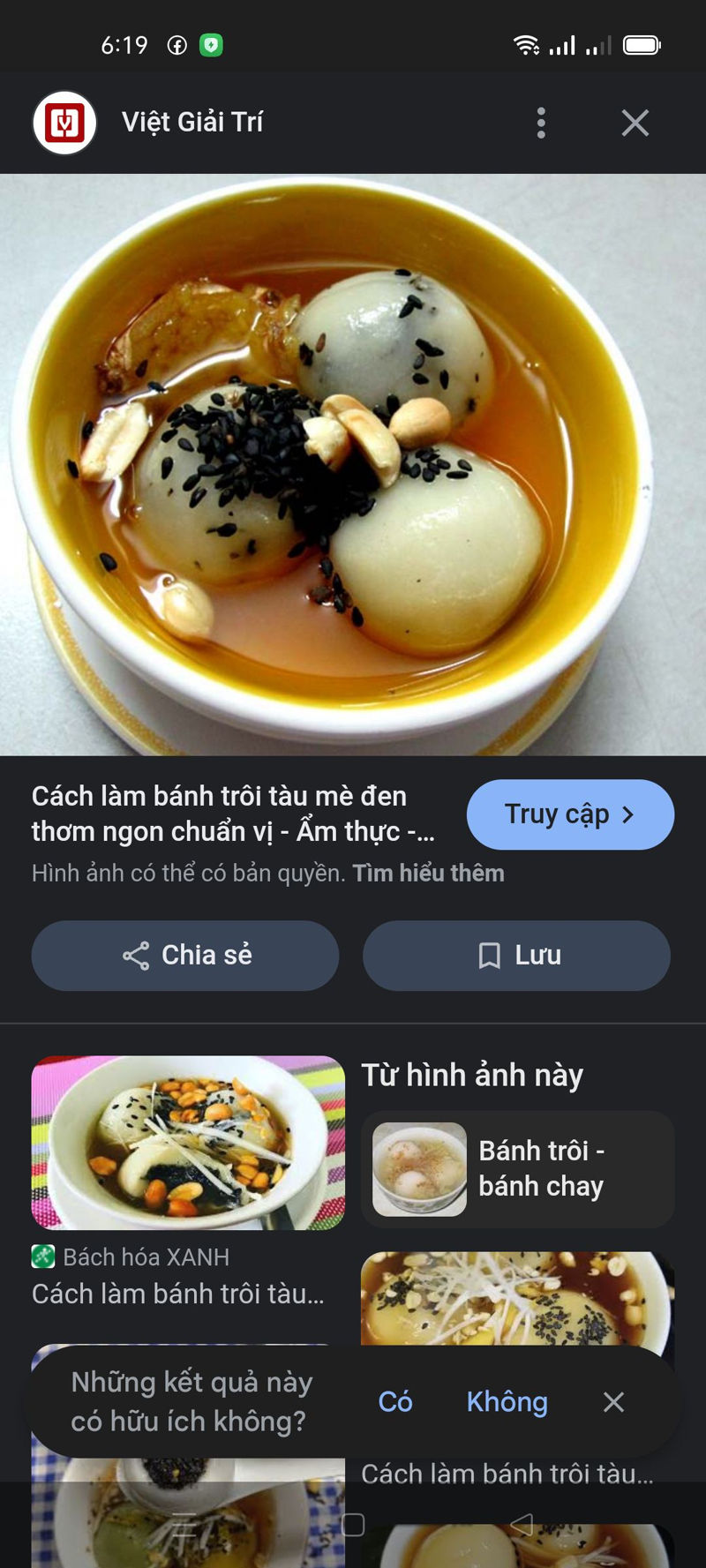Viewport: 706px width, 1568px height.
Task: Open the Việt Giải Trí source page
Action: pyautogui.click(x=192, y=123)
